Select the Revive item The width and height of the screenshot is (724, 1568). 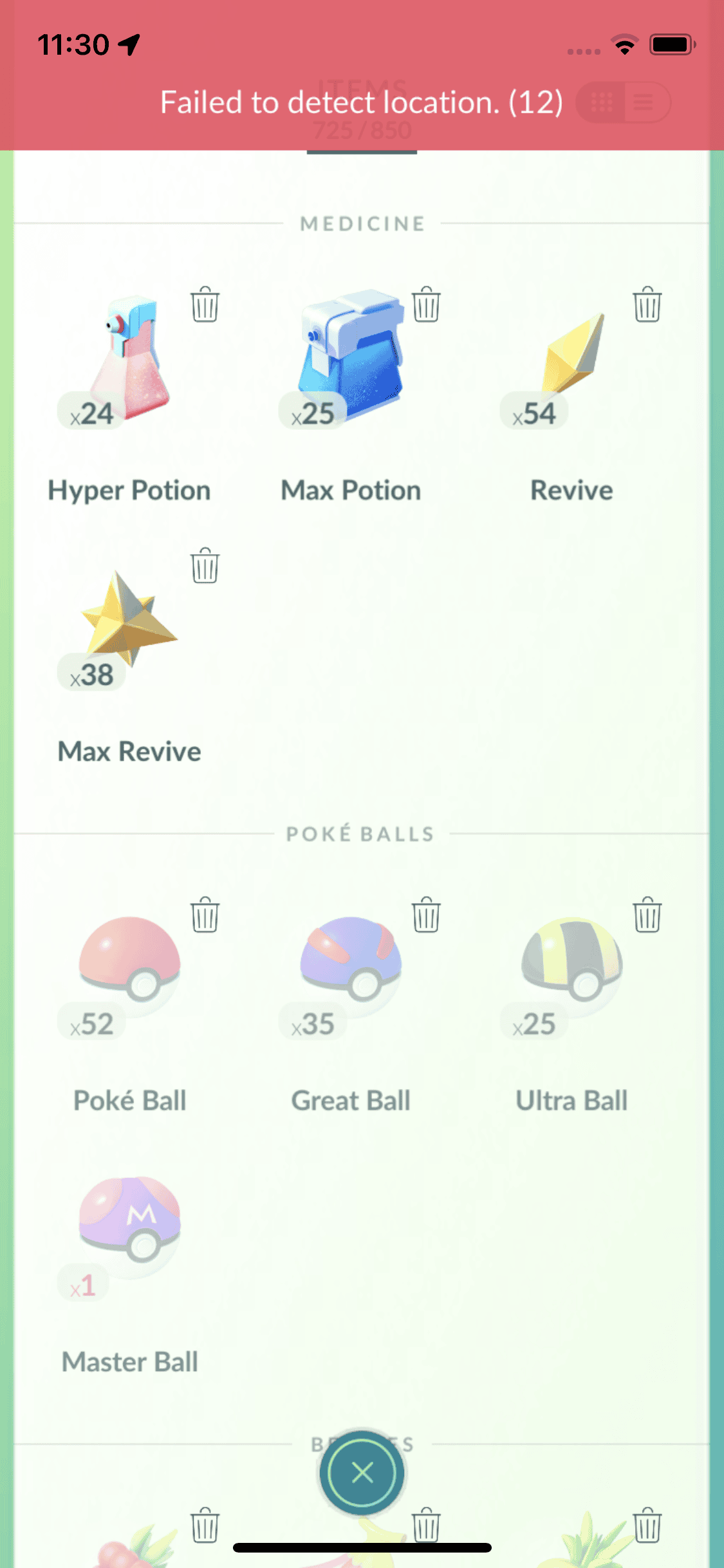click(x=572, y=360)
